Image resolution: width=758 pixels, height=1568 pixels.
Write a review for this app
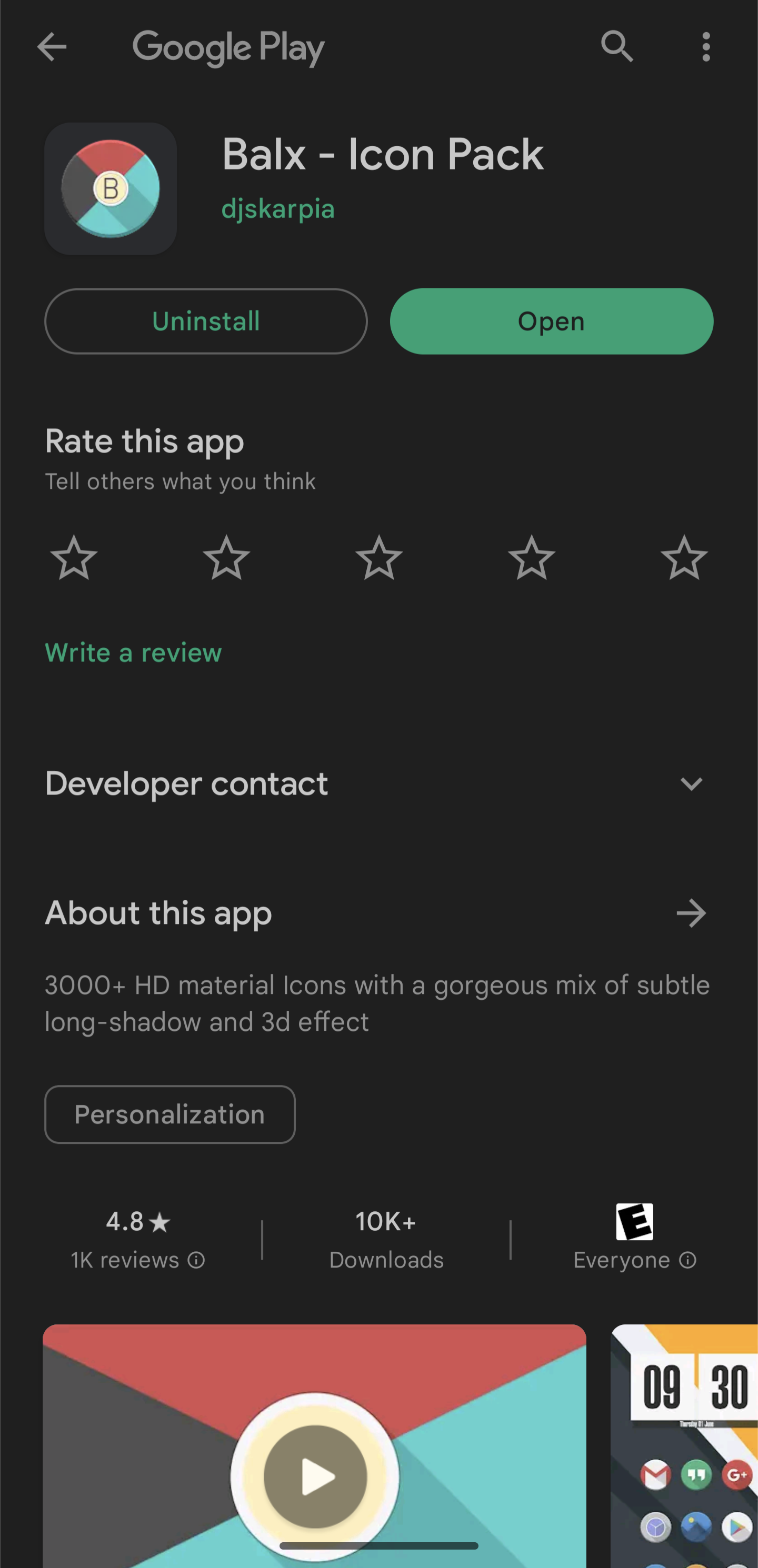pos(133,652)
